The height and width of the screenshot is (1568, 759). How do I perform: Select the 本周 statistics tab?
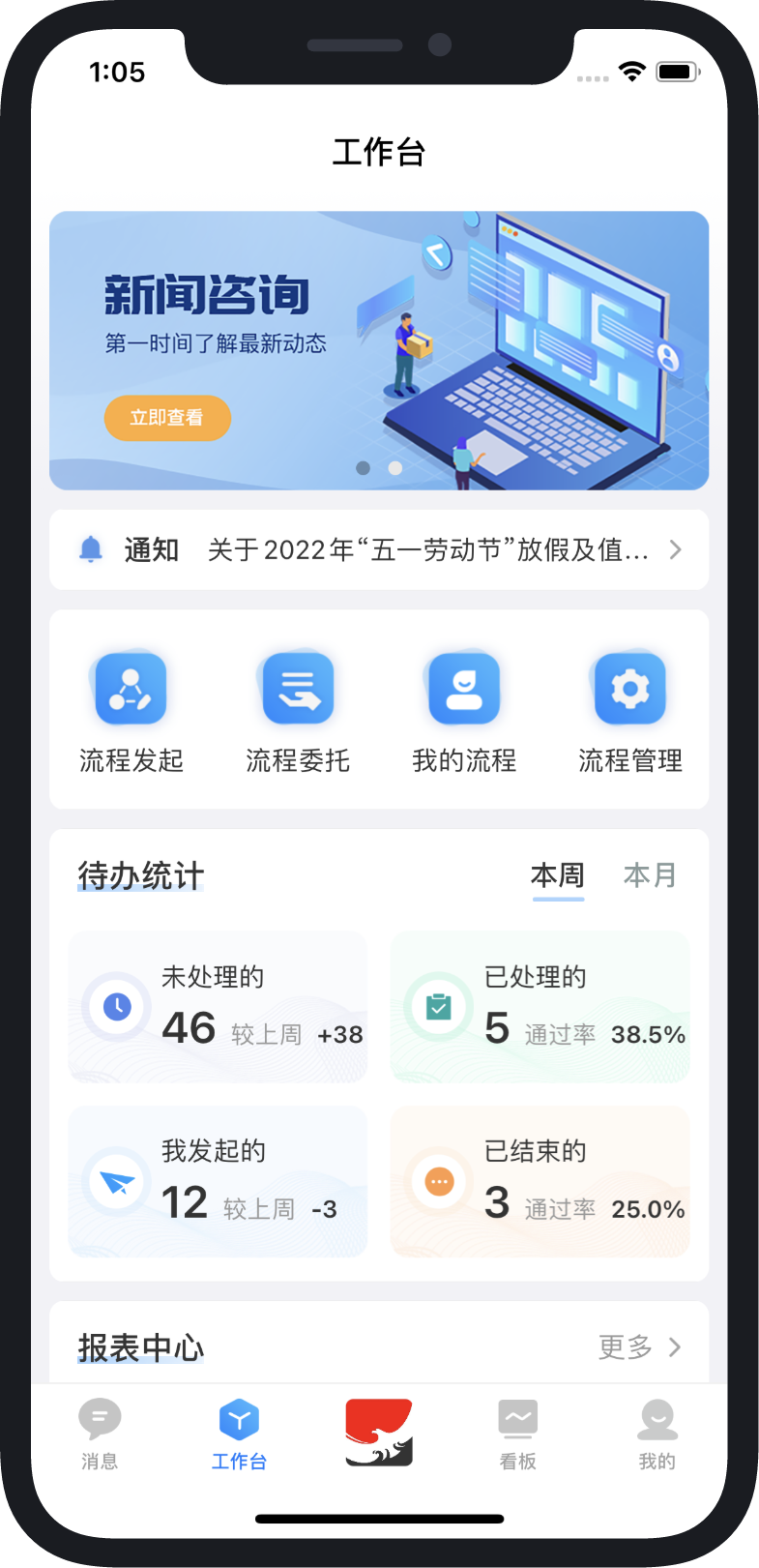558,876
